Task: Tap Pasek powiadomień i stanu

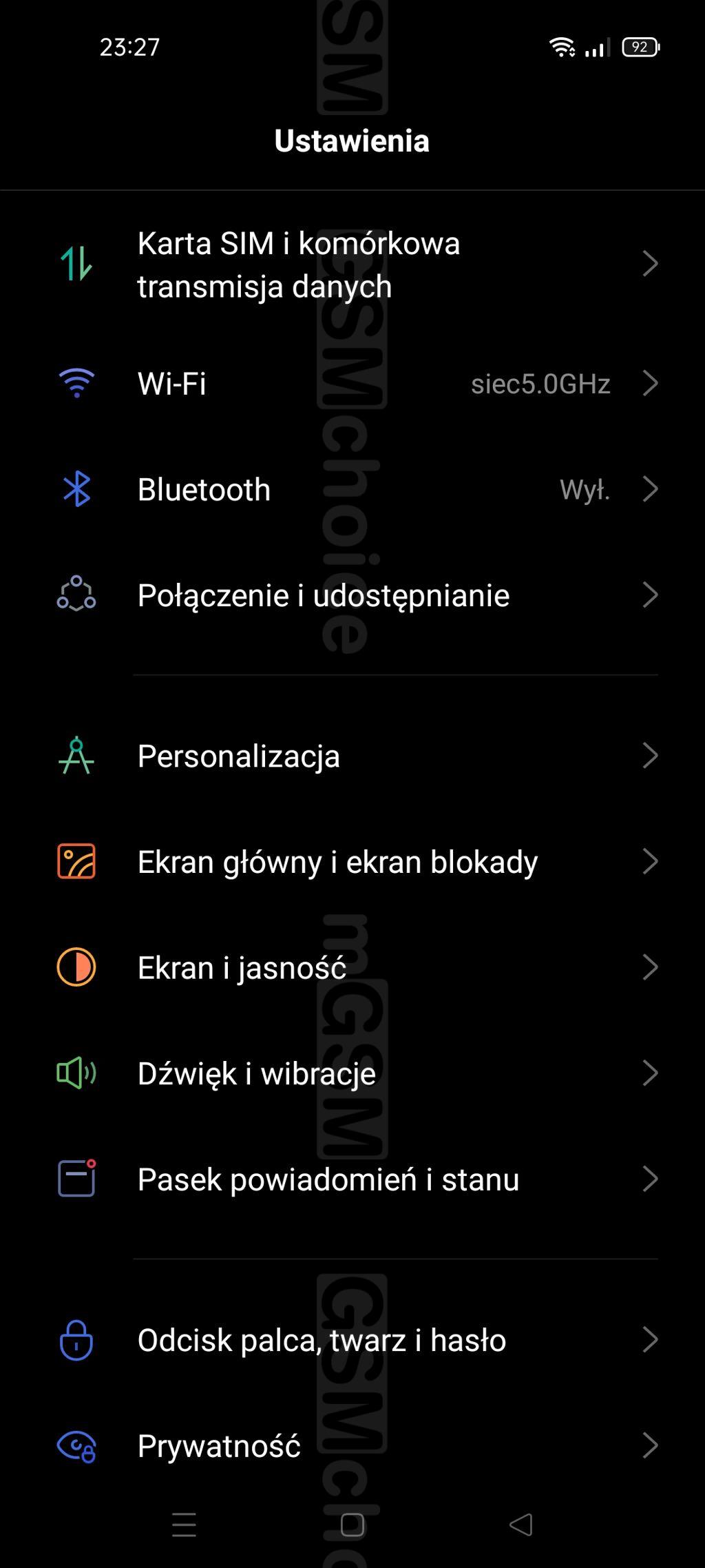Action: 351,1179
